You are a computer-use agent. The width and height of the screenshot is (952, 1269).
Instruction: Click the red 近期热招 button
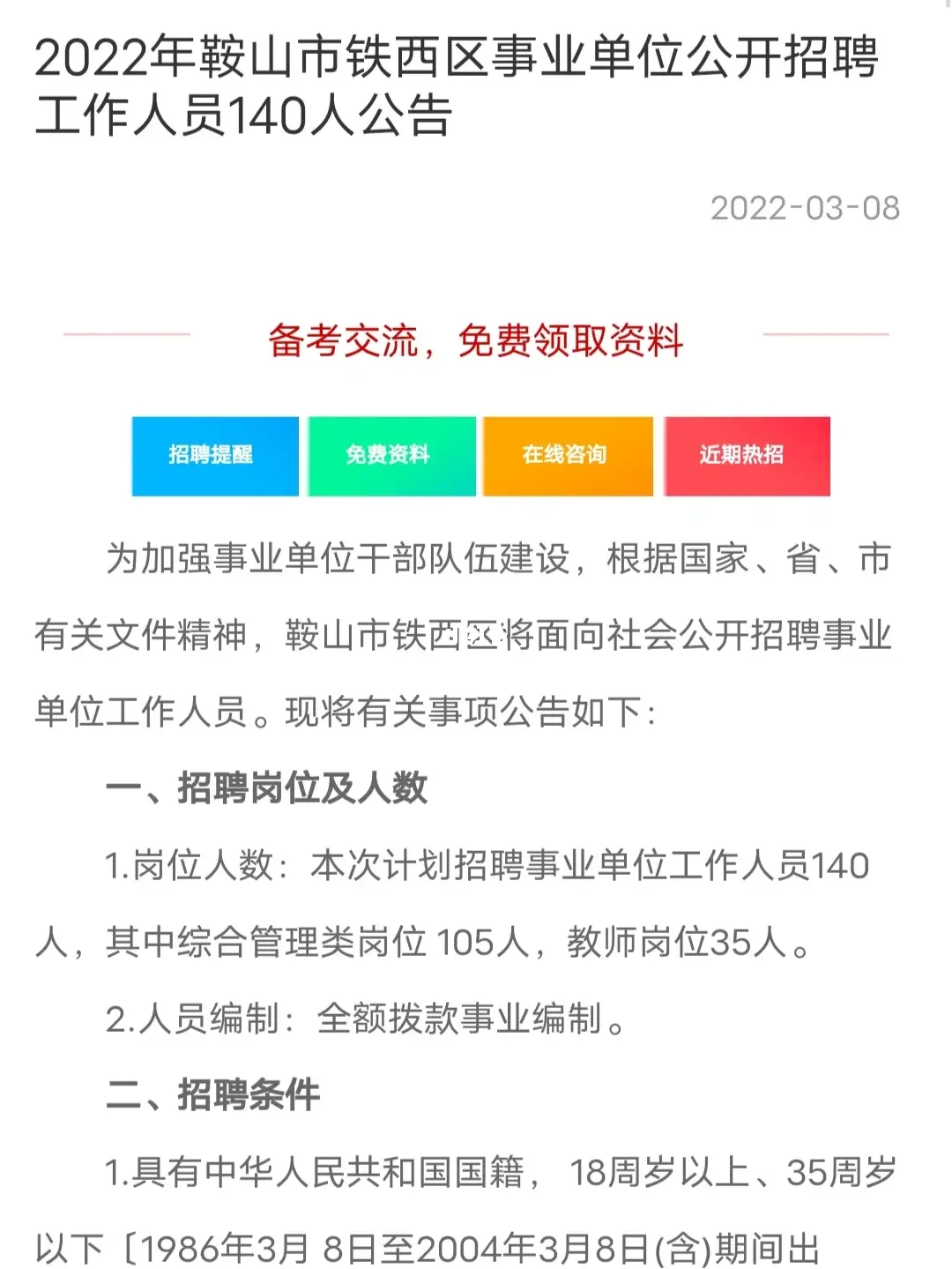[x=747, y=455]
